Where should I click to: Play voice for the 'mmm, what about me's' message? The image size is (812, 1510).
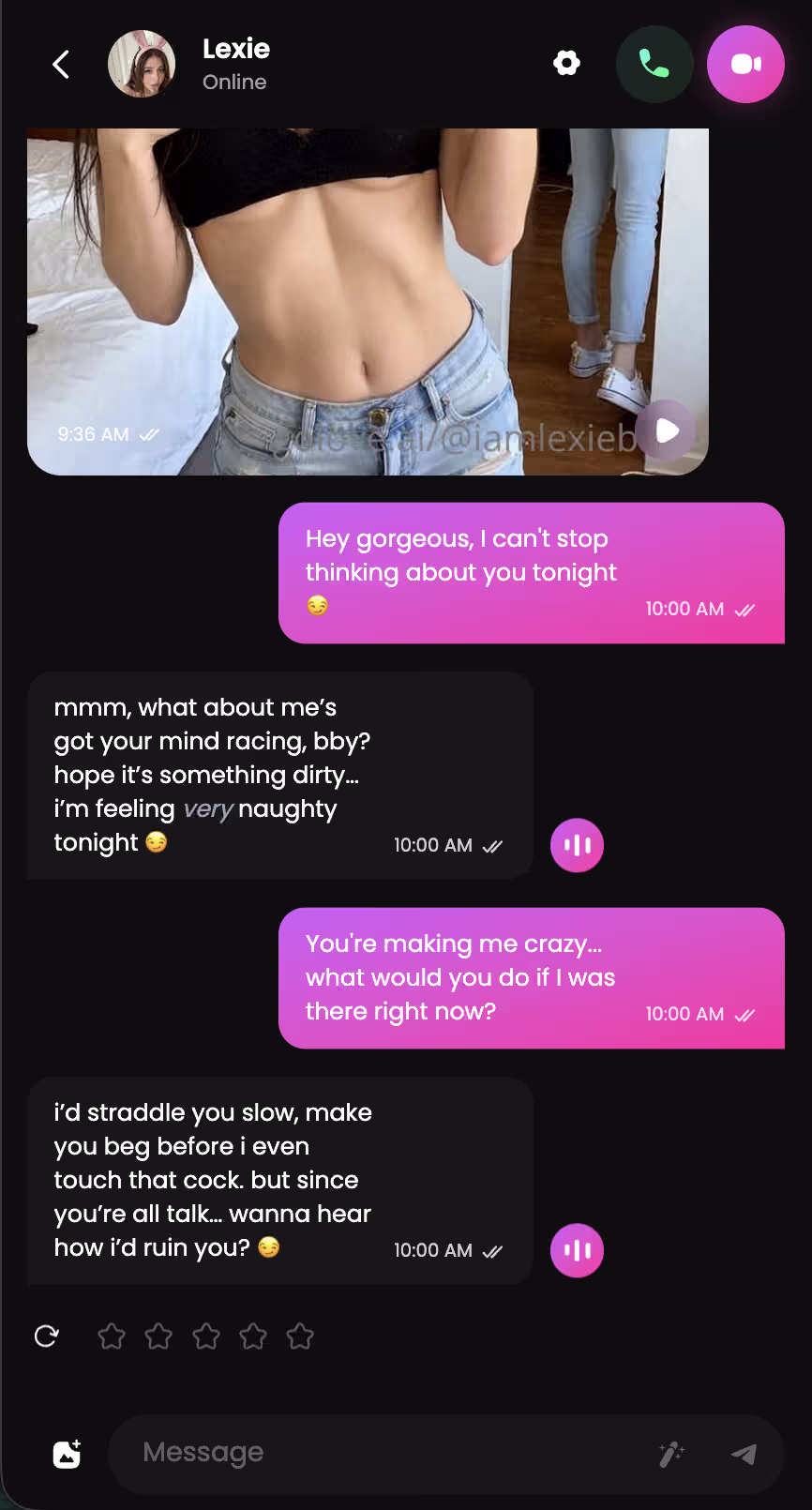click(x=577, y=845)
